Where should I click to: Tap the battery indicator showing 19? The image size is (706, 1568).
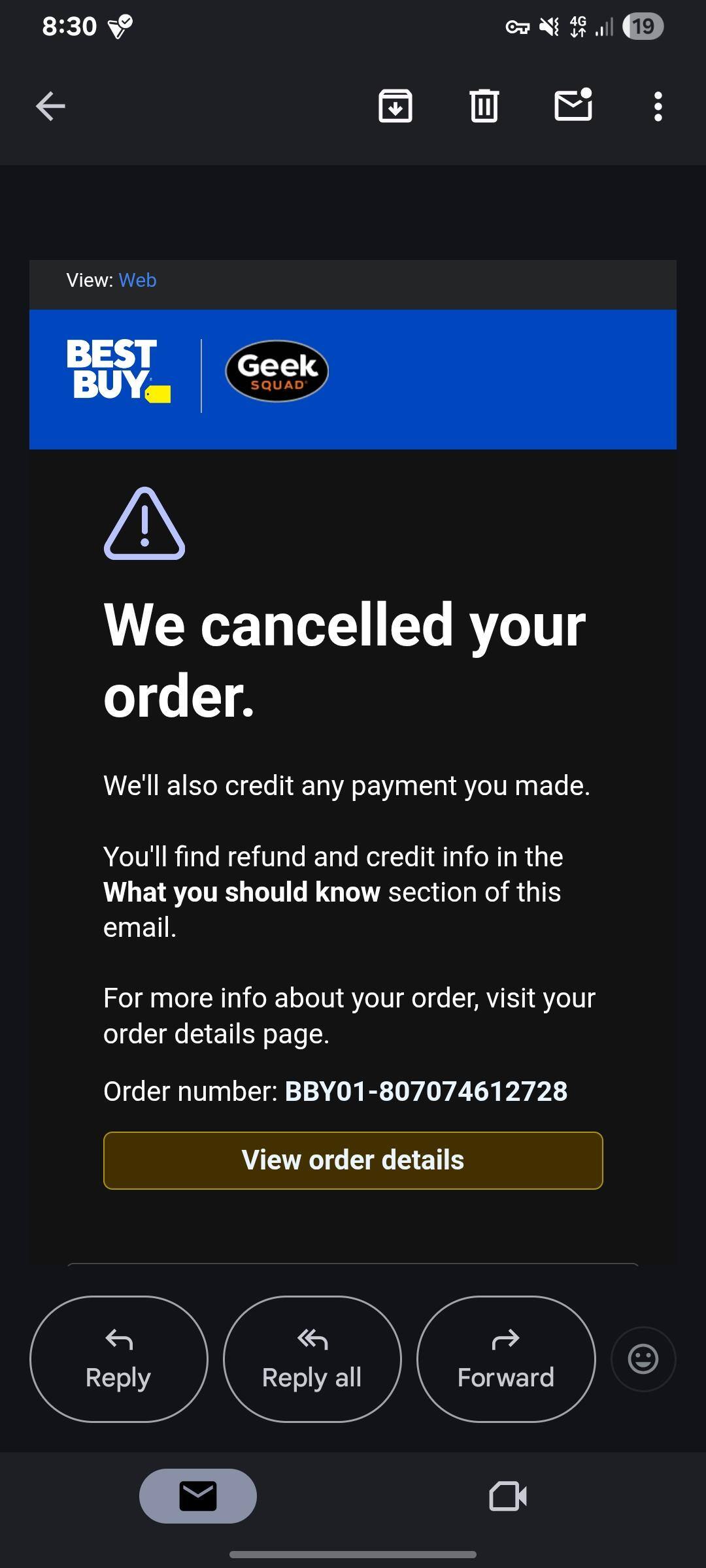pos(643,26)
